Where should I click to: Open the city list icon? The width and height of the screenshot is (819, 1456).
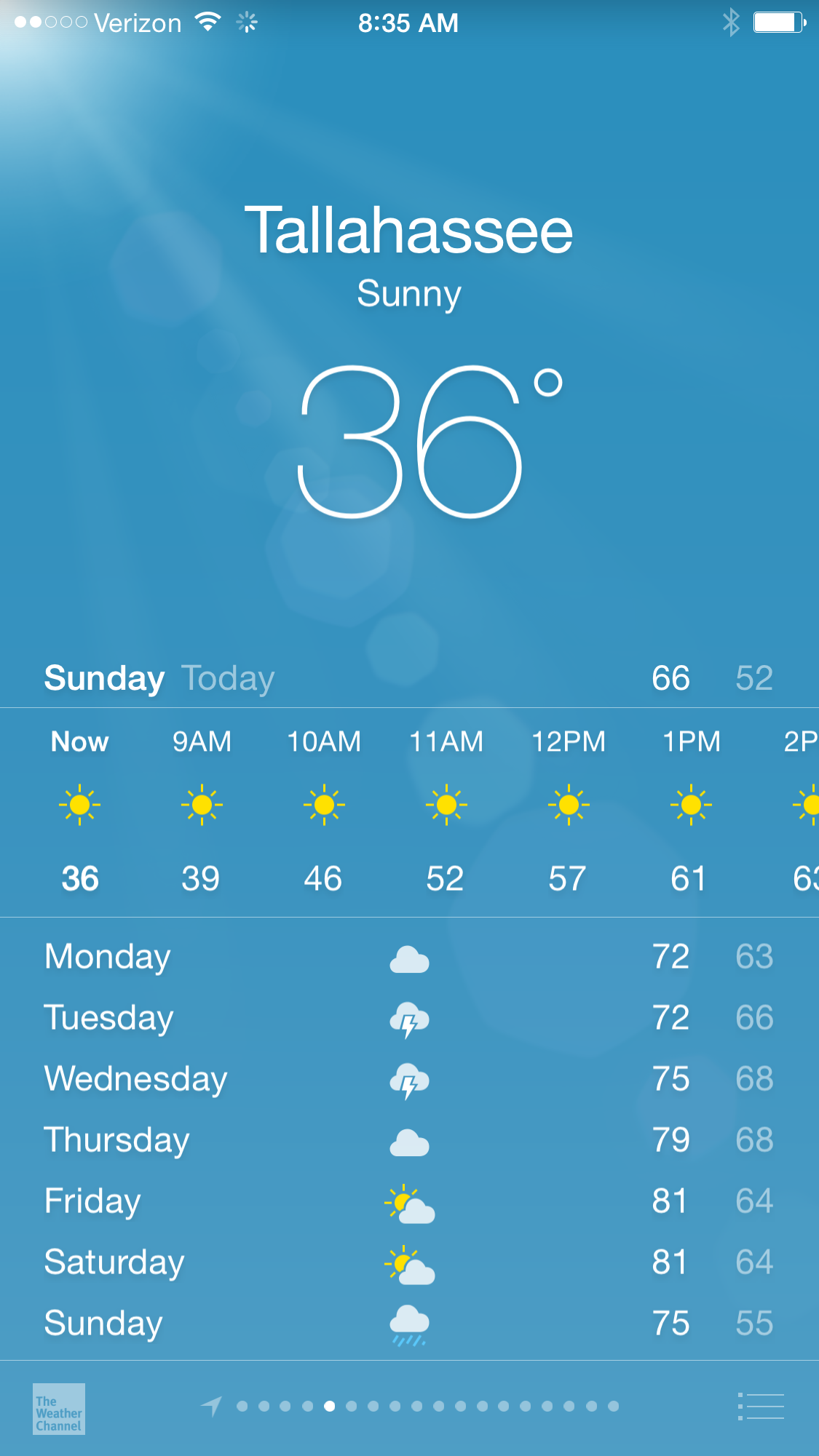click(x=761, y=1406)
